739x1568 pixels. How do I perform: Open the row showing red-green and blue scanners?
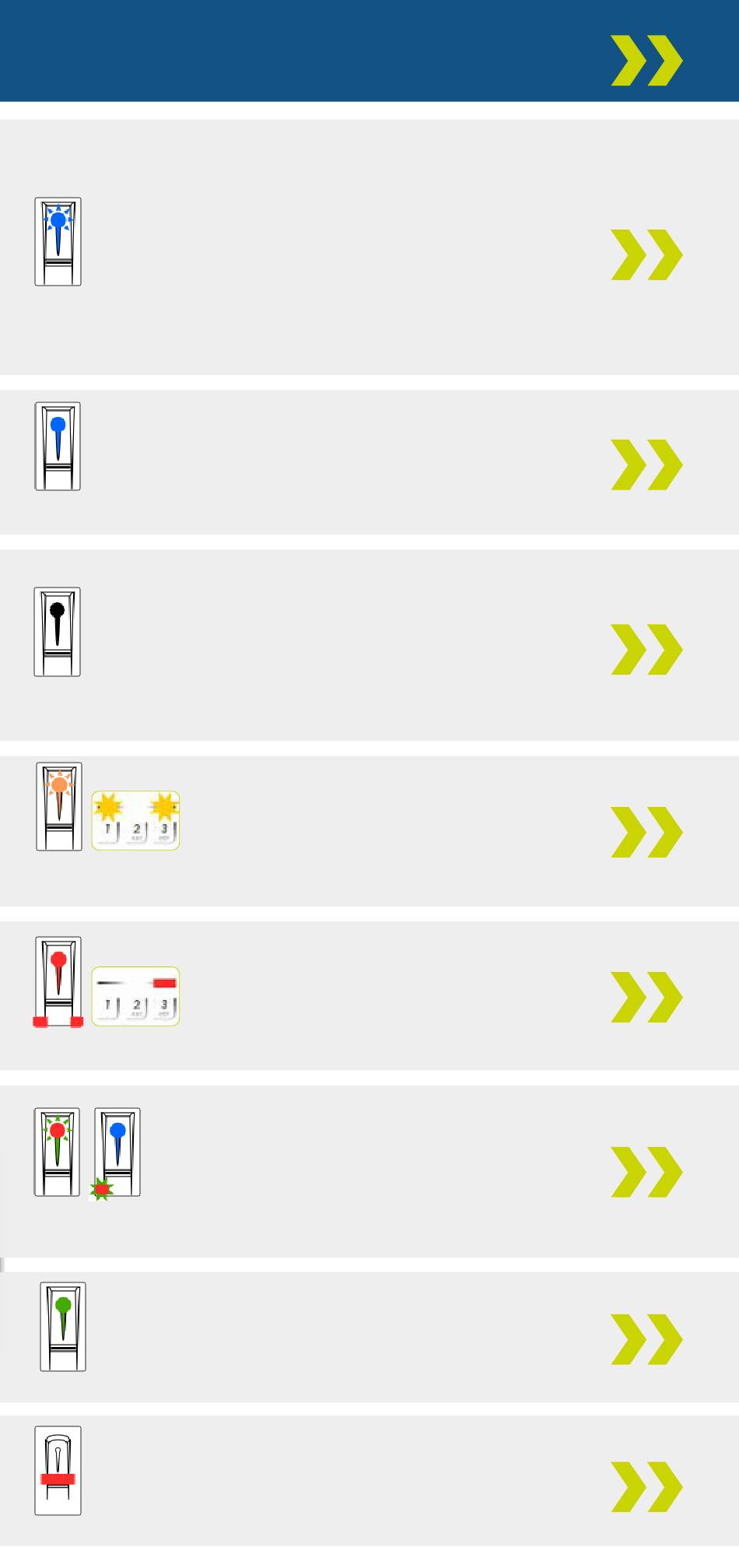(x=646, y=1171)
